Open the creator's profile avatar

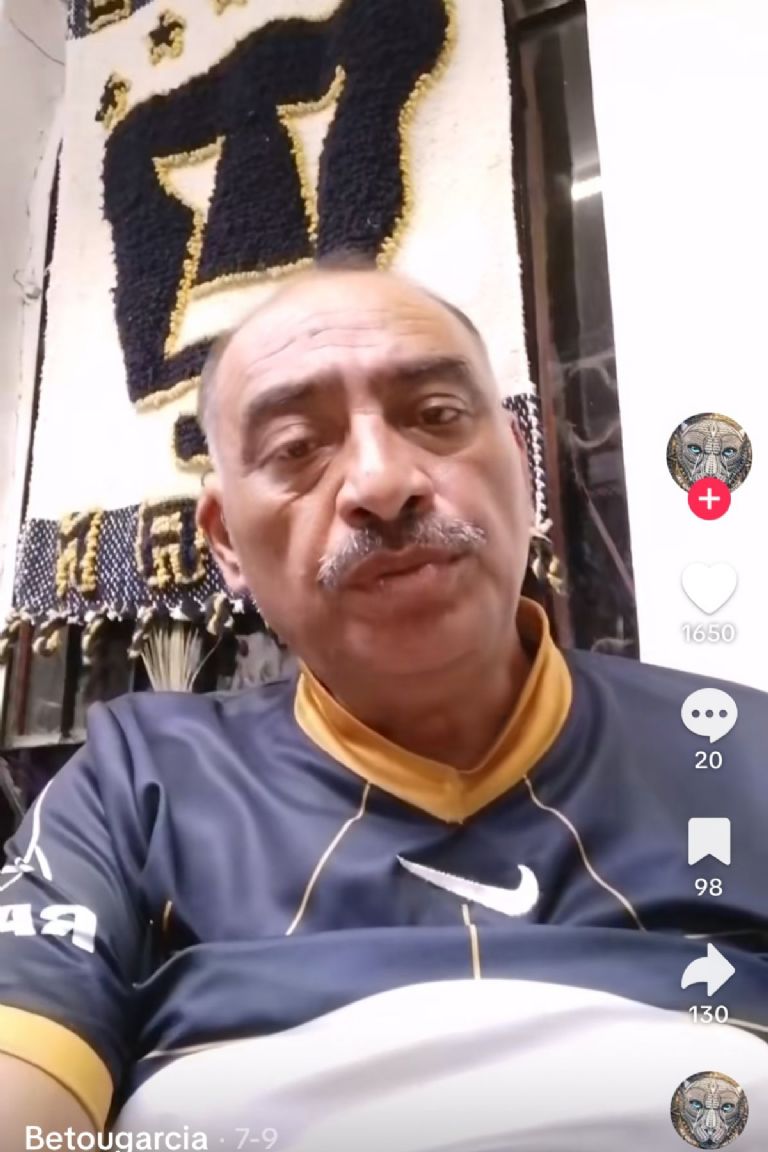coord(709,451)
